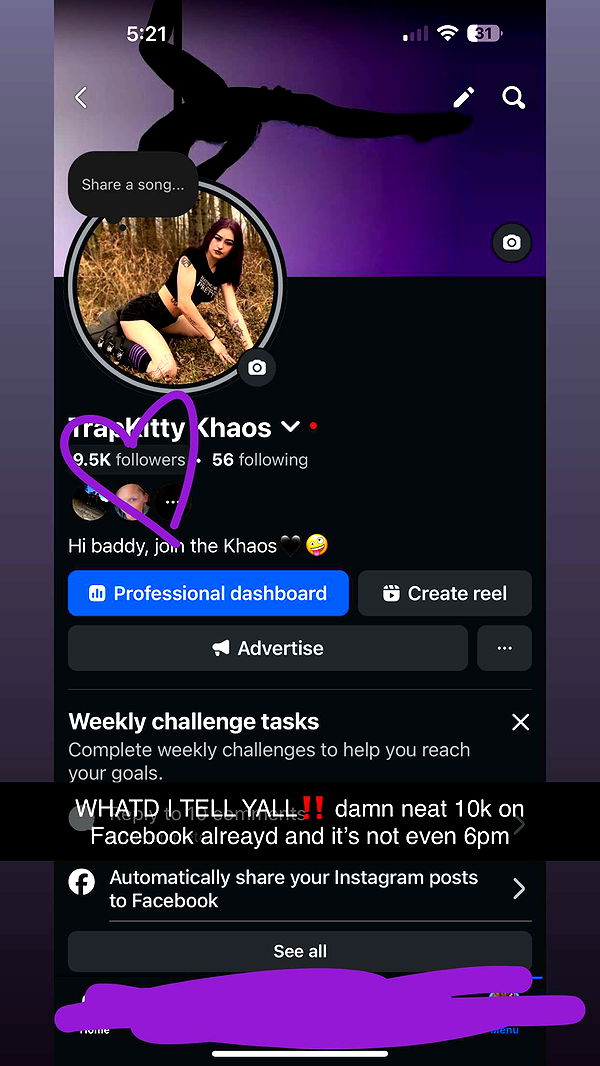Expand the profile switcher chevron beside the name
Image resolution: width=600 pixels, height=1066 pixels.
pyautogui.click(x=290, y=427)
